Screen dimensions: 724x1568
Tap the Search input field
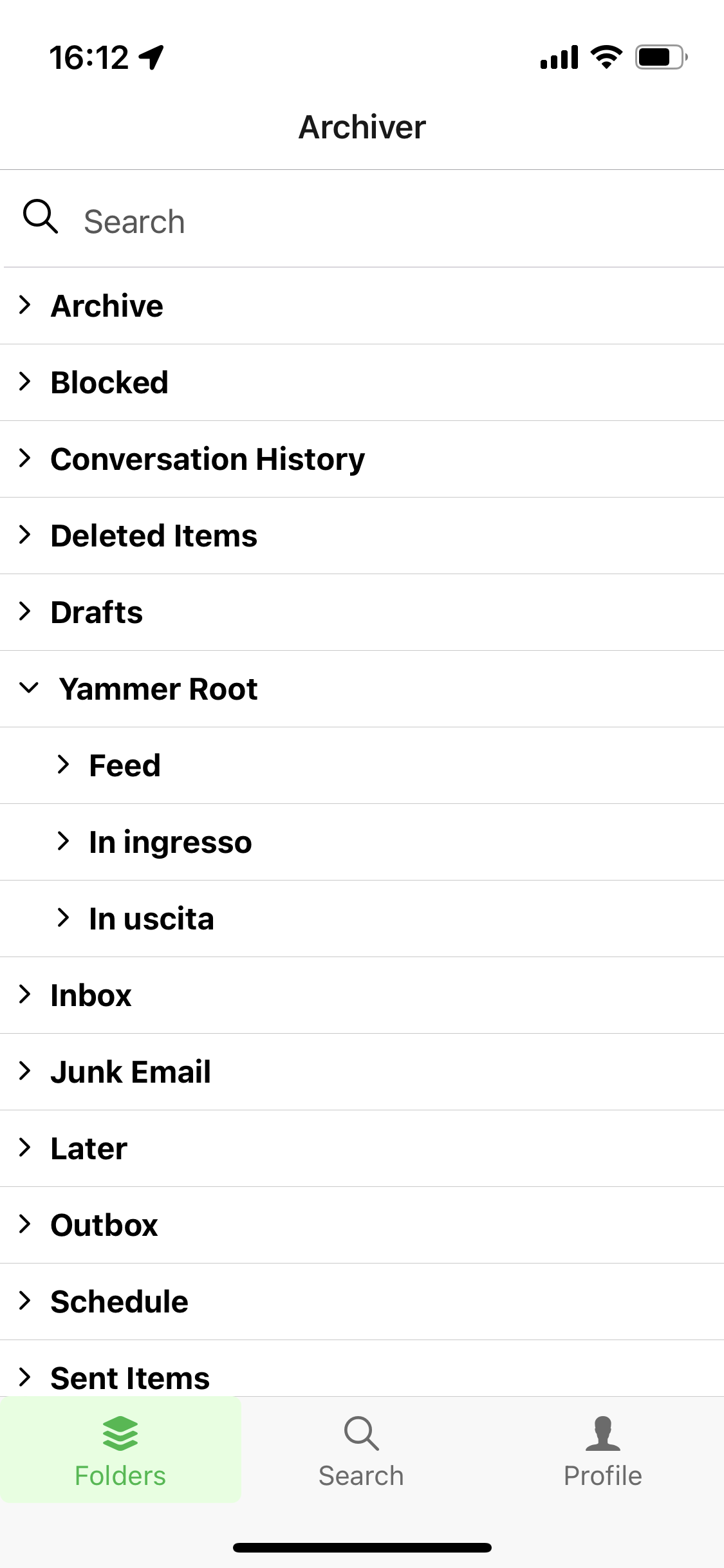point(257,221)
